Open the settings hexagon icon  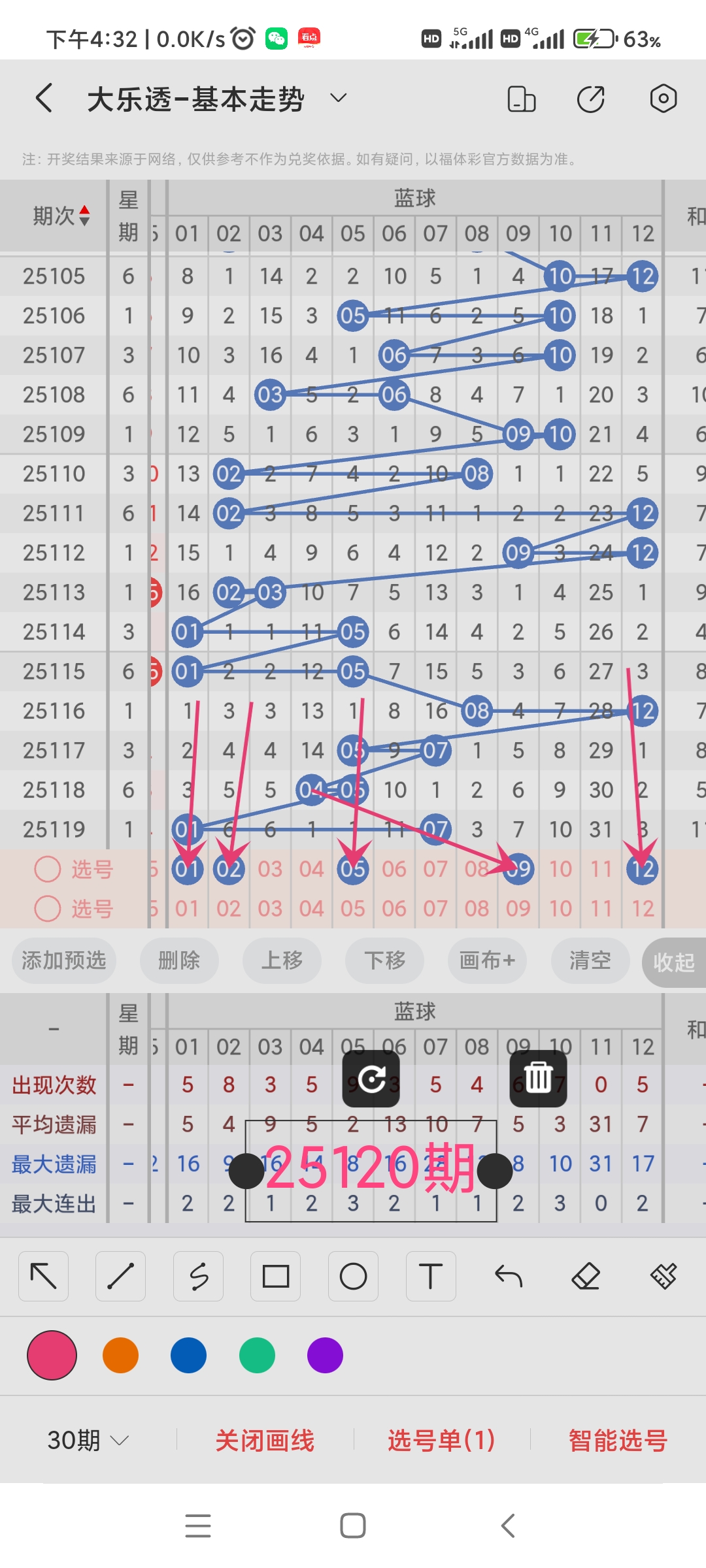663,99
